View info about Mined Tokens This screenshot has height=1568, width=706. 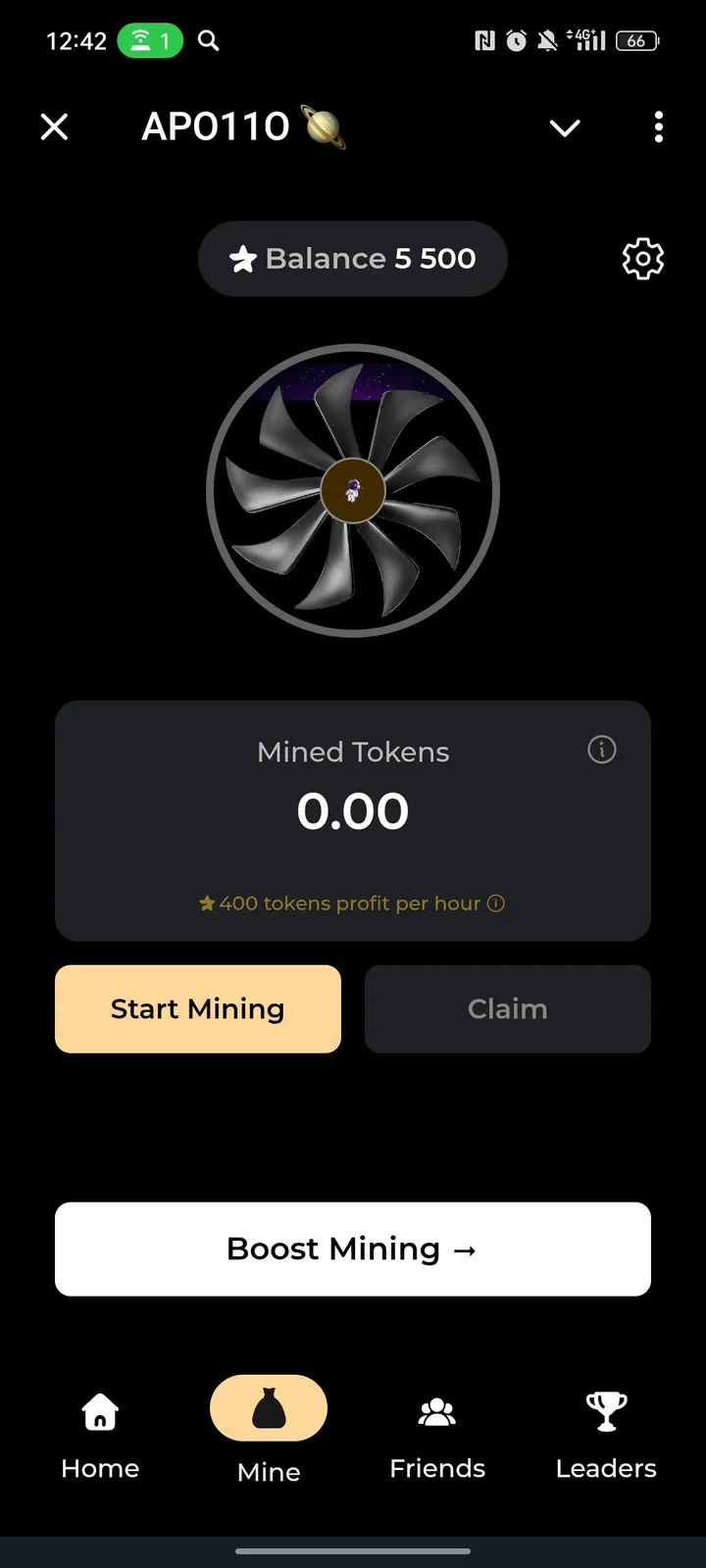pyautogui.click(x=601, y=750)
